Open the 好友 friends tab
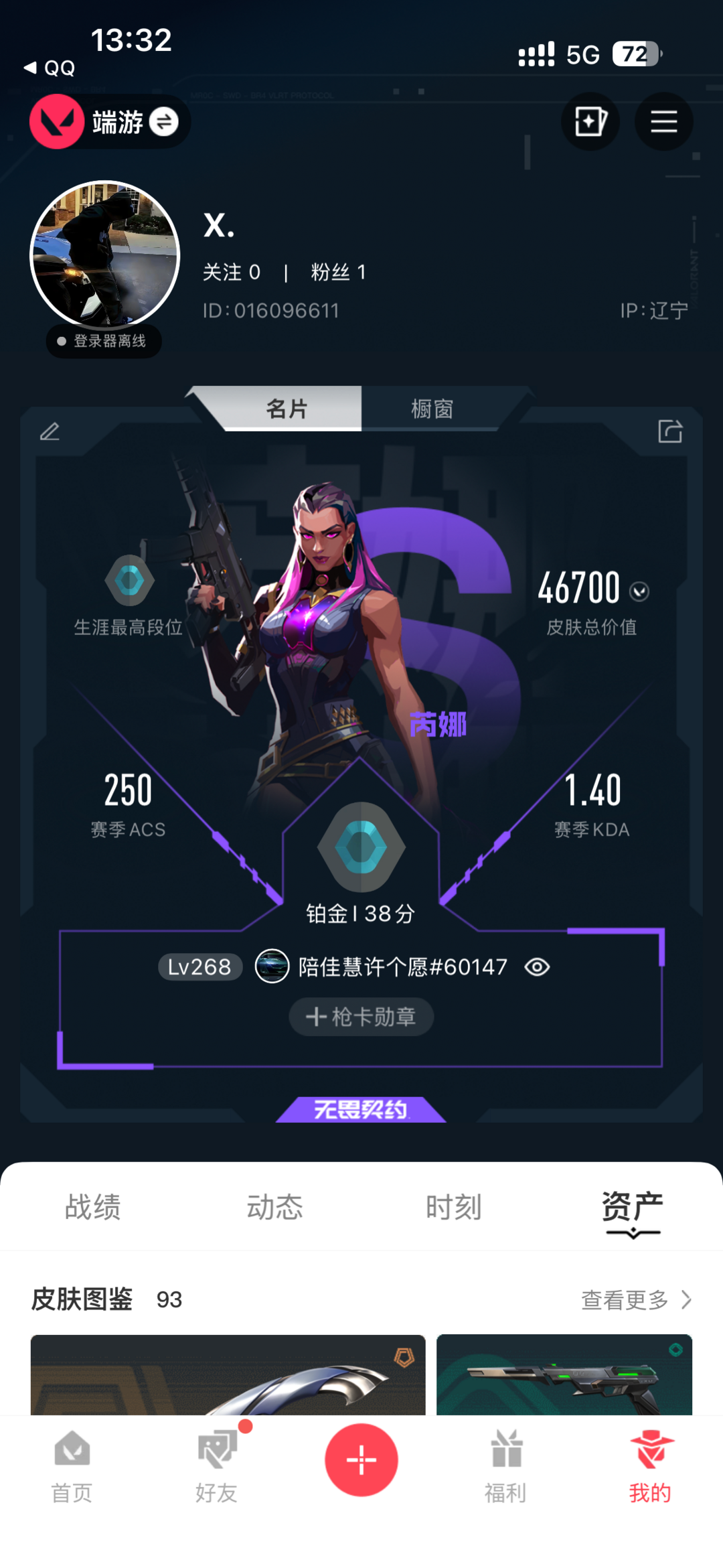This screenshot has height=1568, width=723. (217, 1467)
